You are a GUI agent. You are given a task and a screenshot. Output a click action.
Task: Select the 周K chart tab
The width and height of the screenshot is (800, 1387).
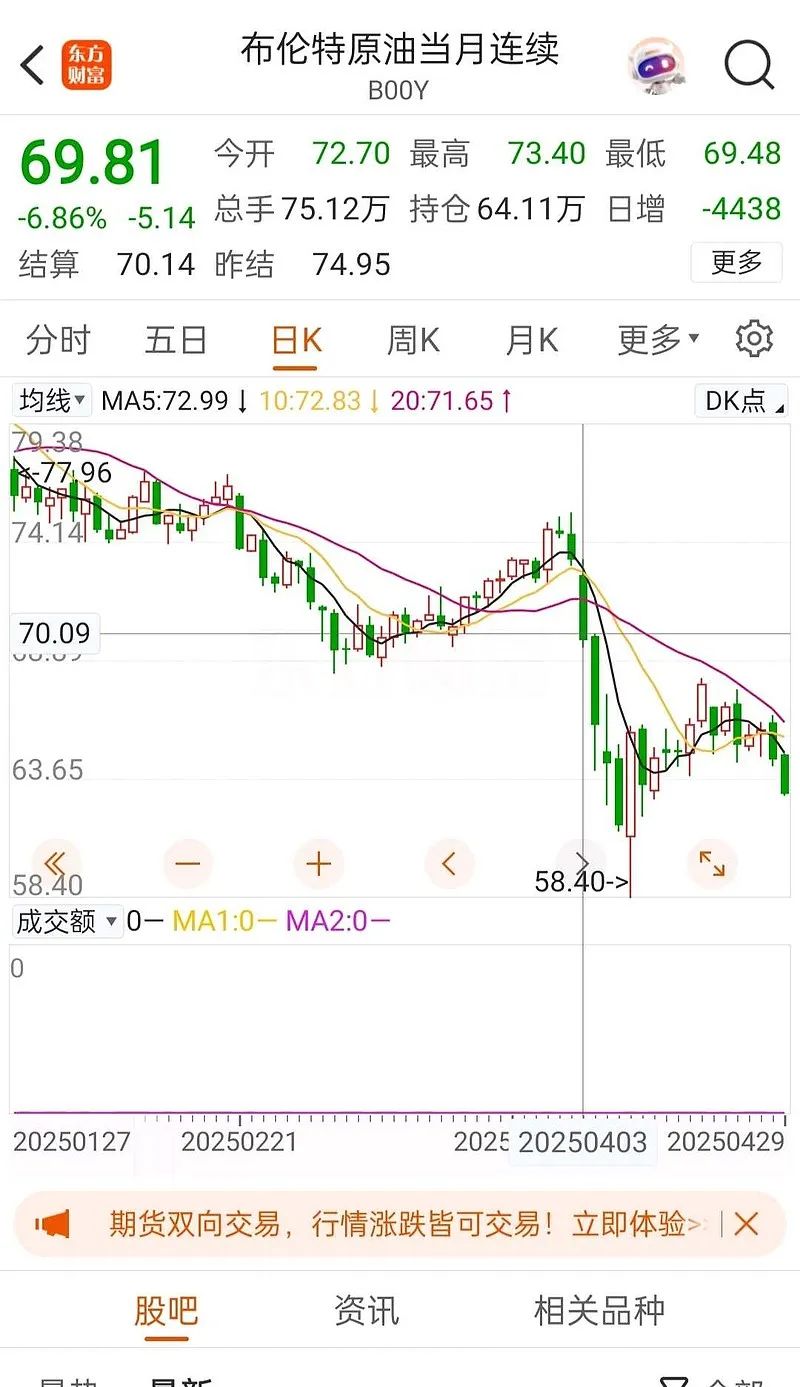pyautogui.click(x=413, y=340)
